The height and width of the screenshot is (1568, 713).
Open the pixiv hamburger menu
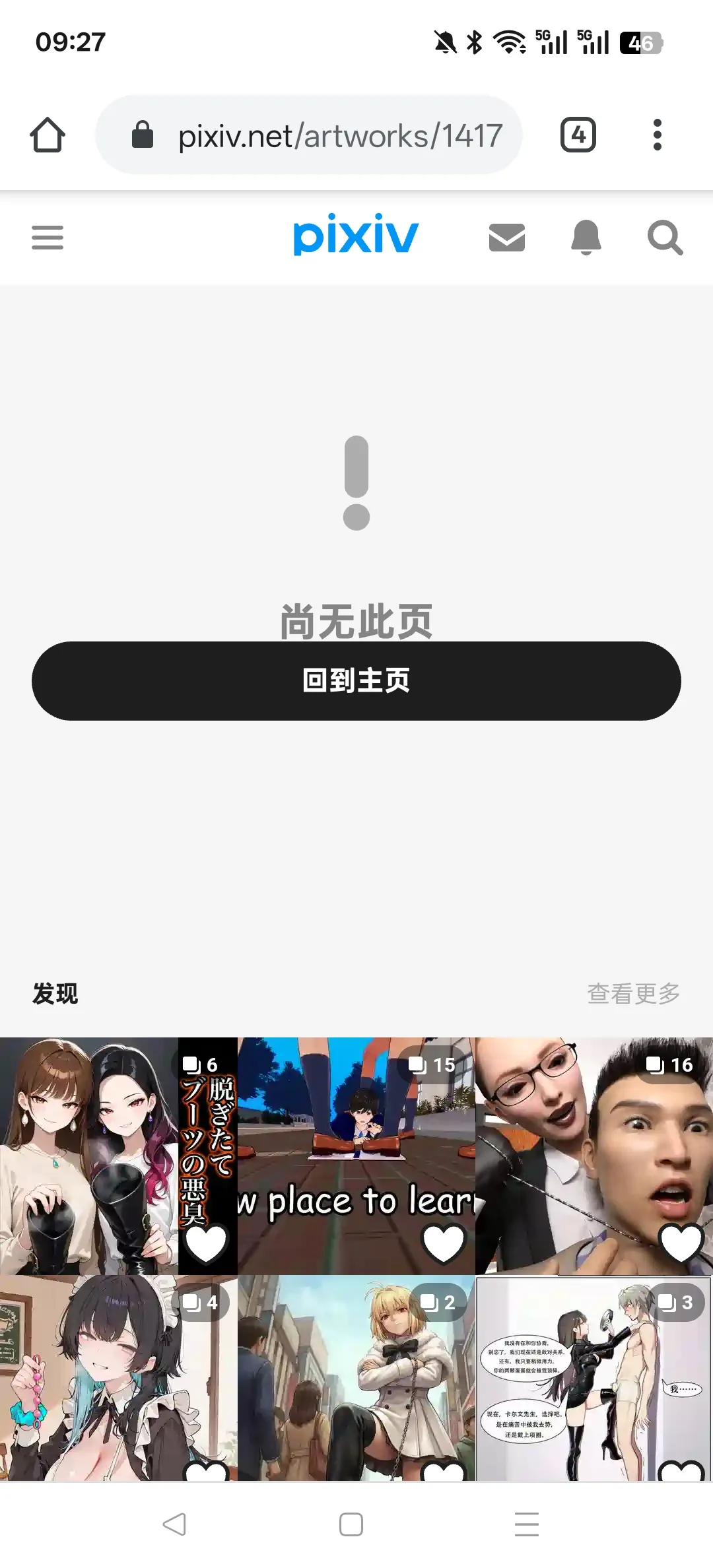click(x=48, y=238)
